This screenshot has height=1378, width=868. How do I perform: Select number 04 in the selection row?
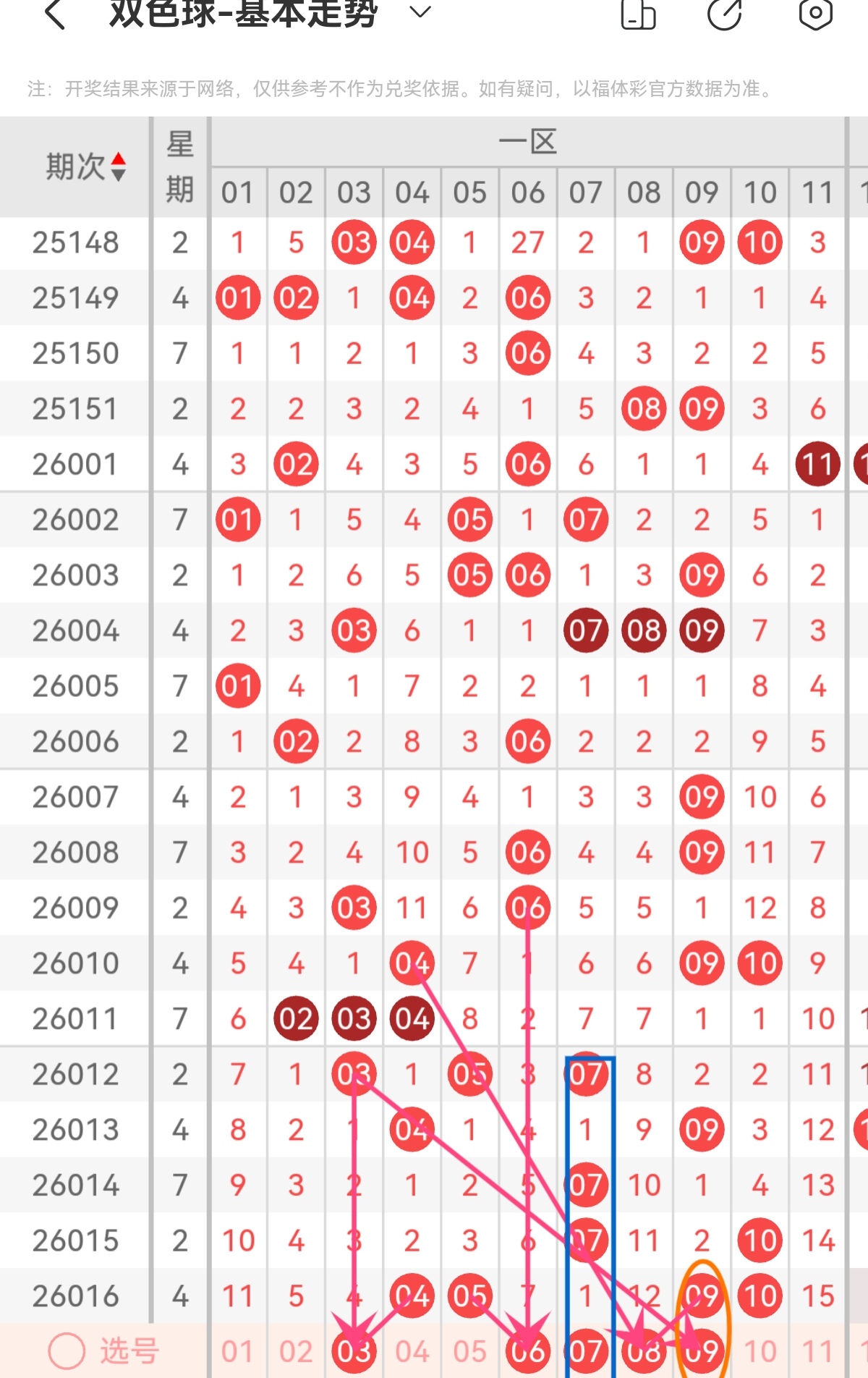(412, 1351)
